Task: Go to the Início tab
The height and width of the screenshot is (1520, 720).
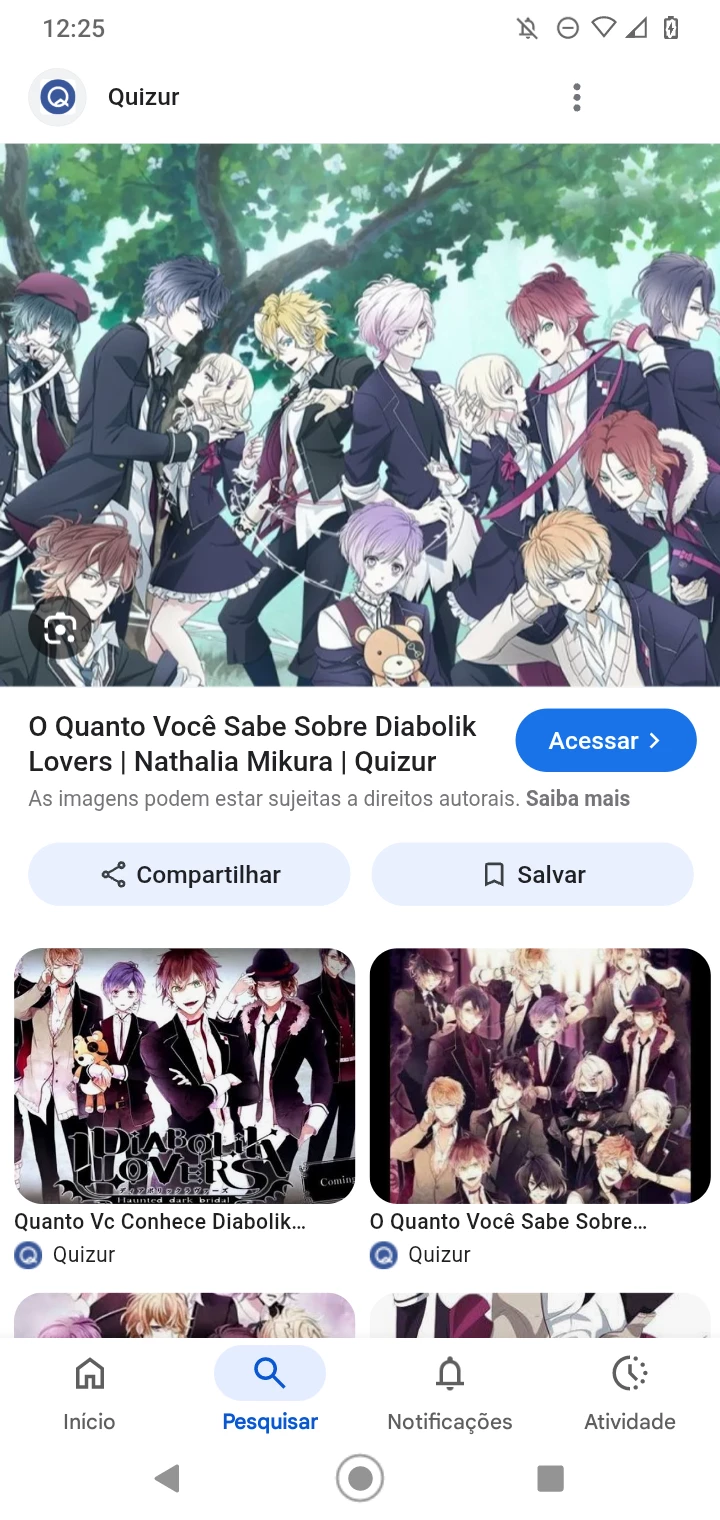Action: (89, 1392)
